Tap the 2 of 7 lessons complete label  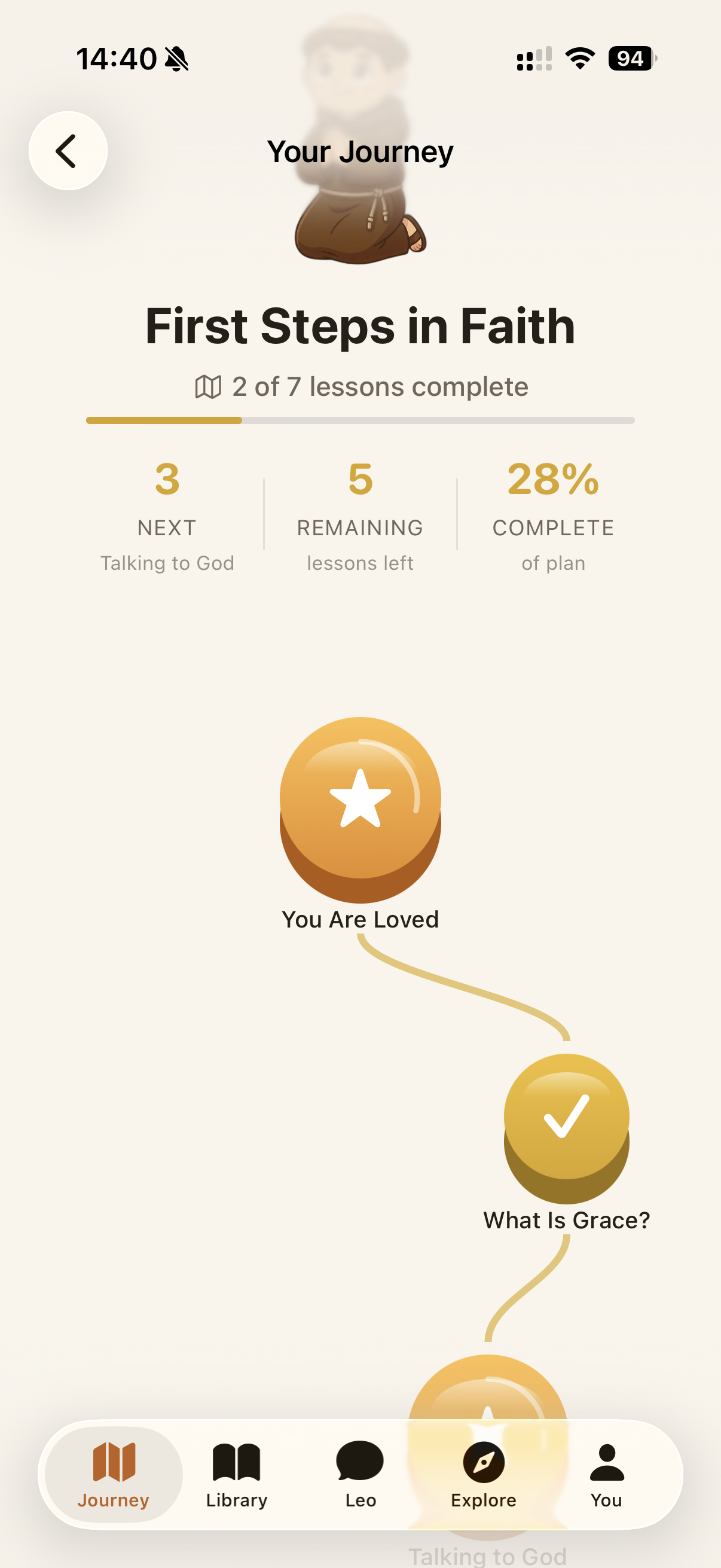tap(379, 385)
